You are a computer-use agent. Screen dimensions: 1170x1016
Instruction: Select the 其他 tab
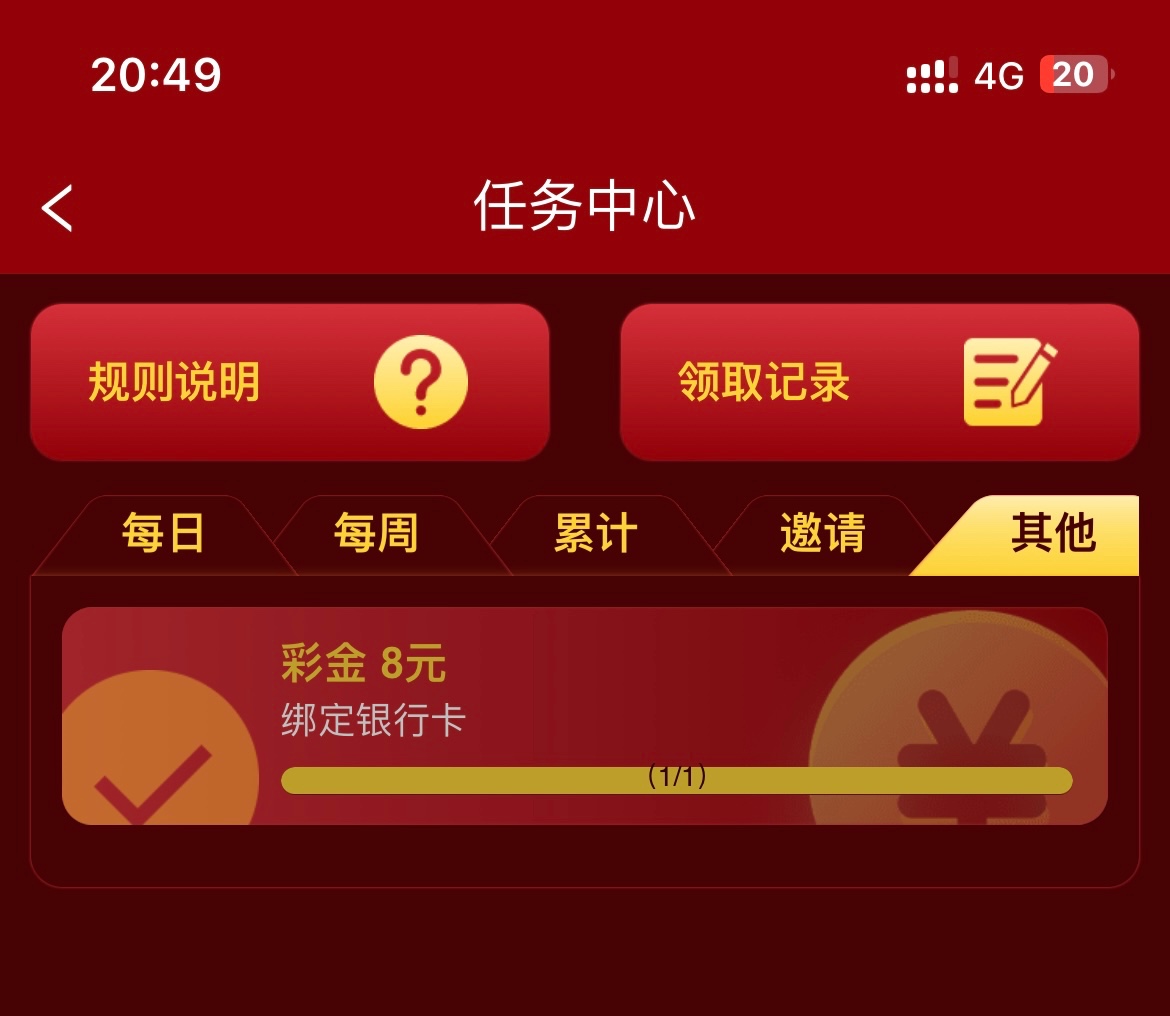coord(1052,534)
